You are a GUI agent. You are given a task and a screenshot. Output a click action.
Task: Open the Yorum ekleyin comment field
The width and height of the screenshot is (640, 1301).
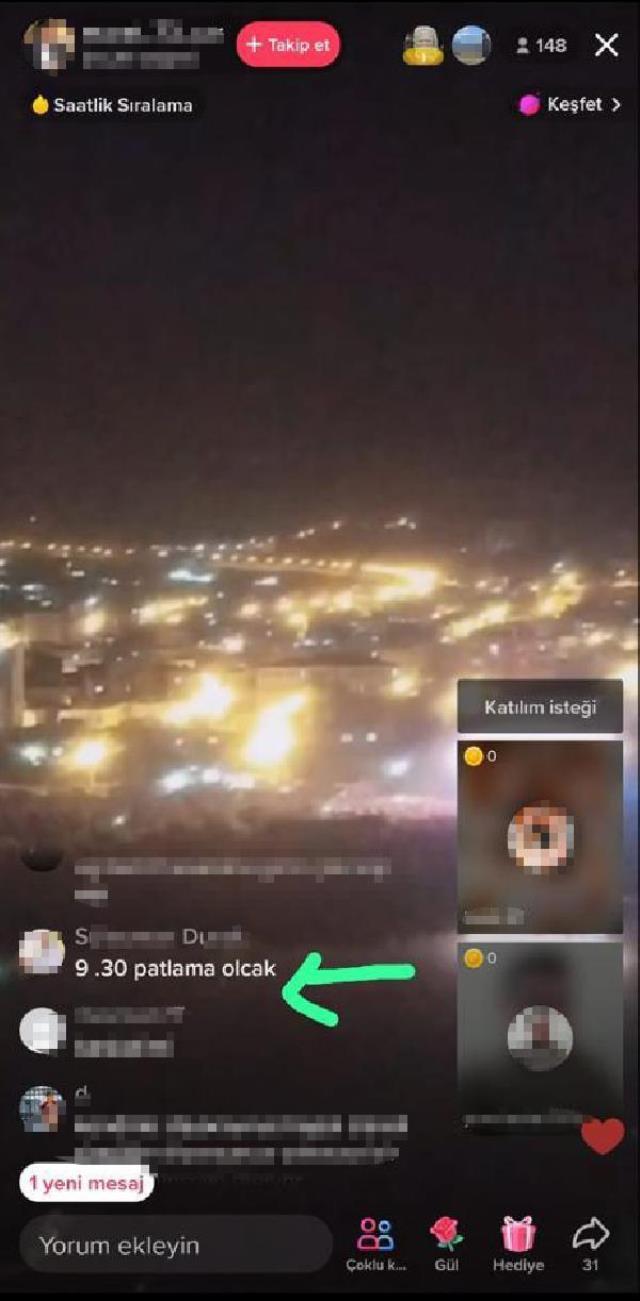tap(175, 1245)
